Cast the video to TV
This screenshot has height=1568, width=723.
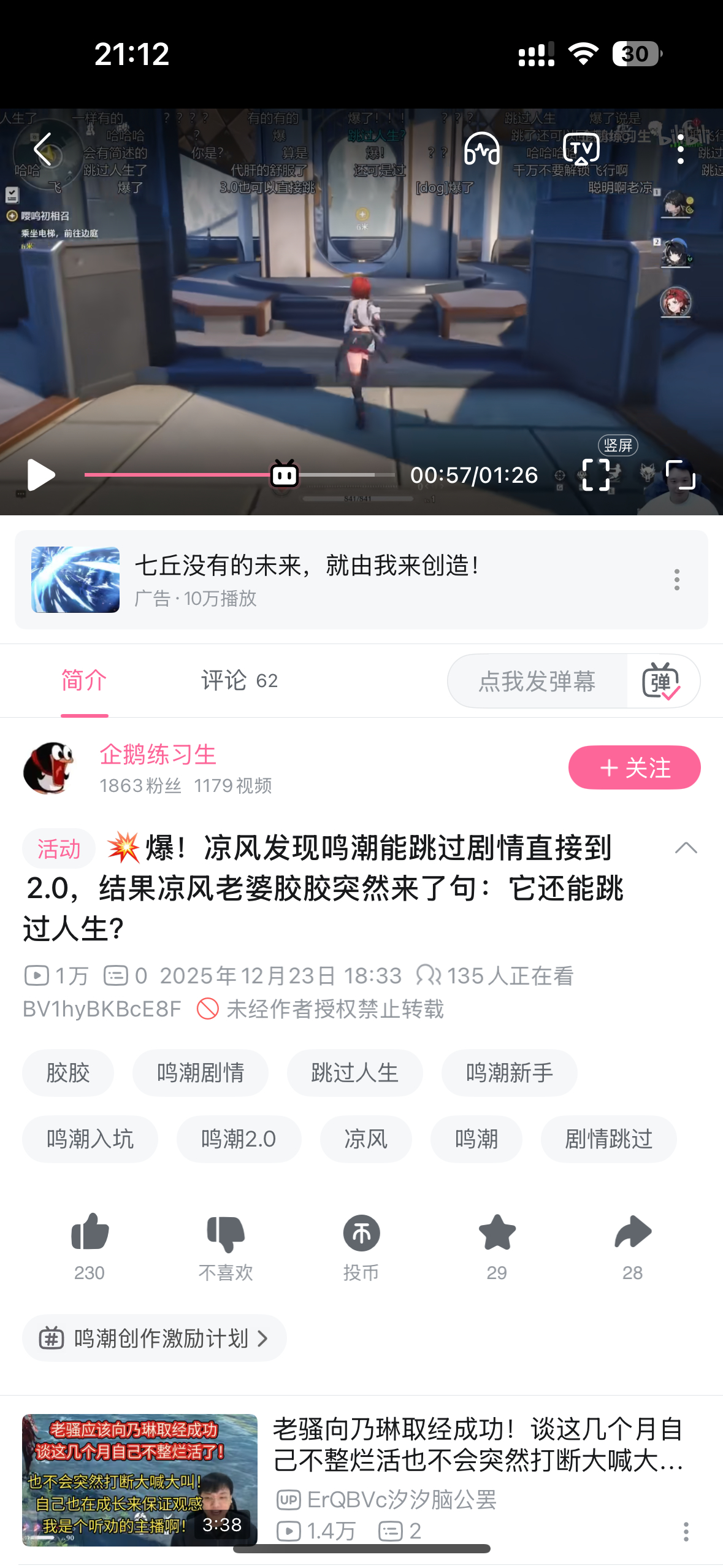580,149
